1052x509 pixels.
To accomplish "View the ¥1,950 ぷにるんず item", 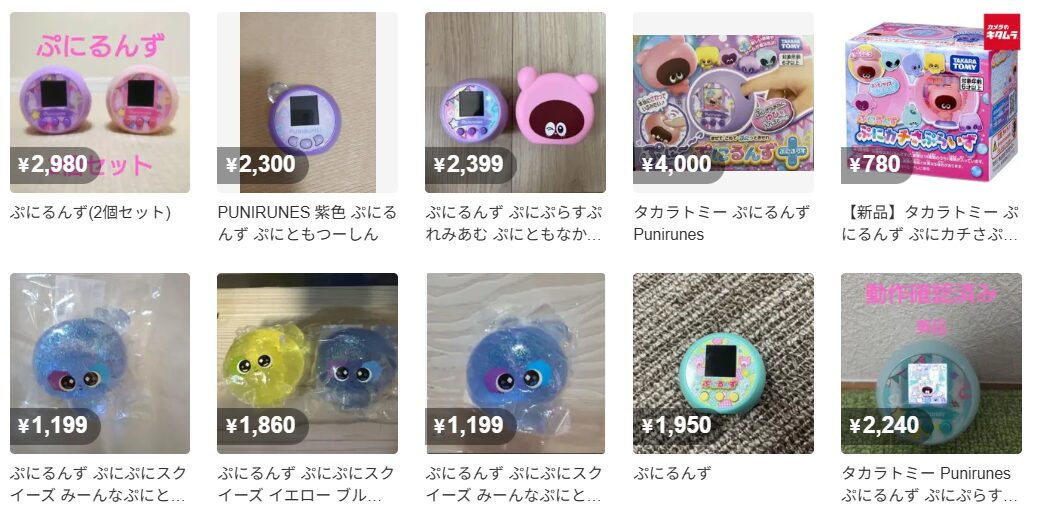I will tap(723, 363).
